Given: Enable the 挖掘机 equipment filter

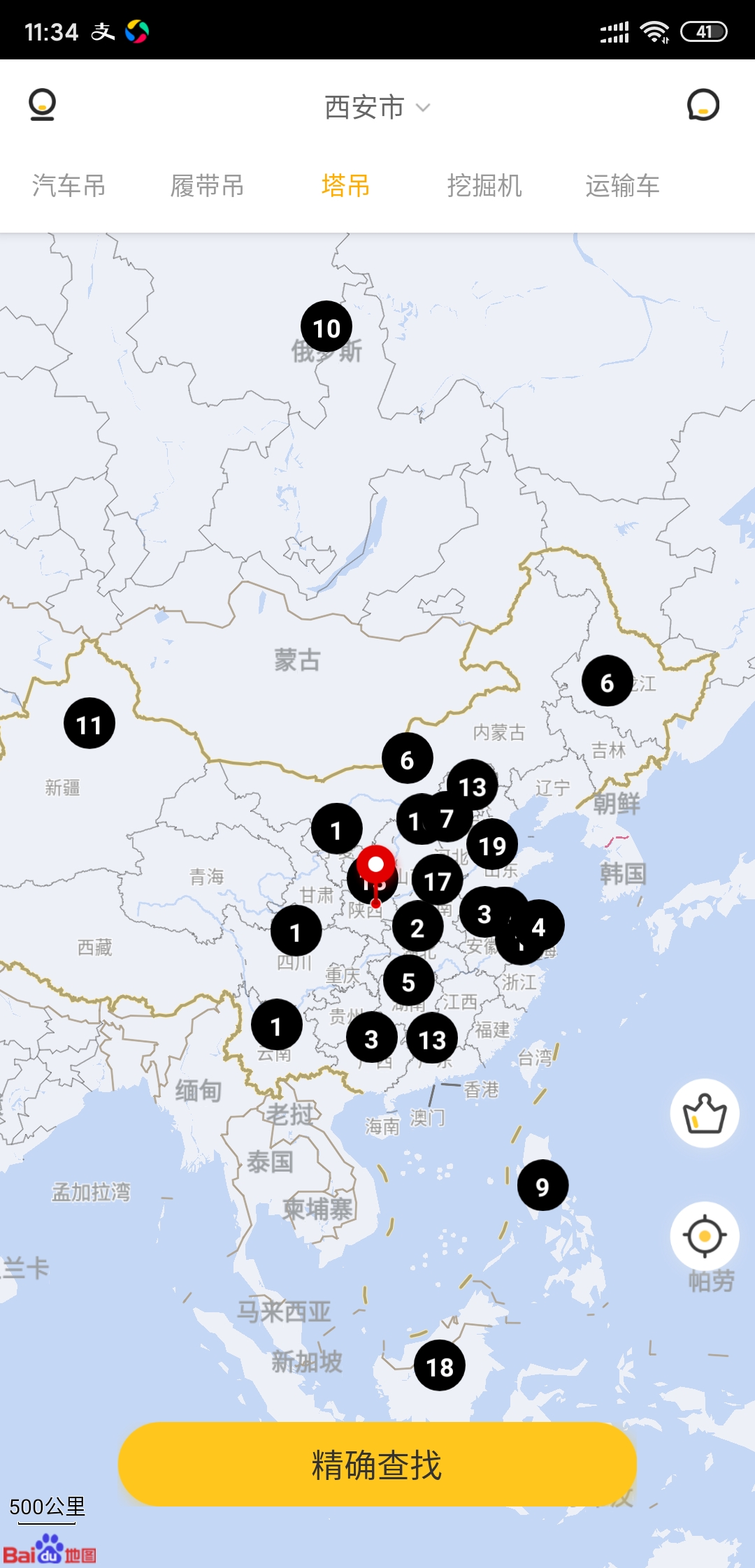Looking at the screenshot, I should pos(484,185).
